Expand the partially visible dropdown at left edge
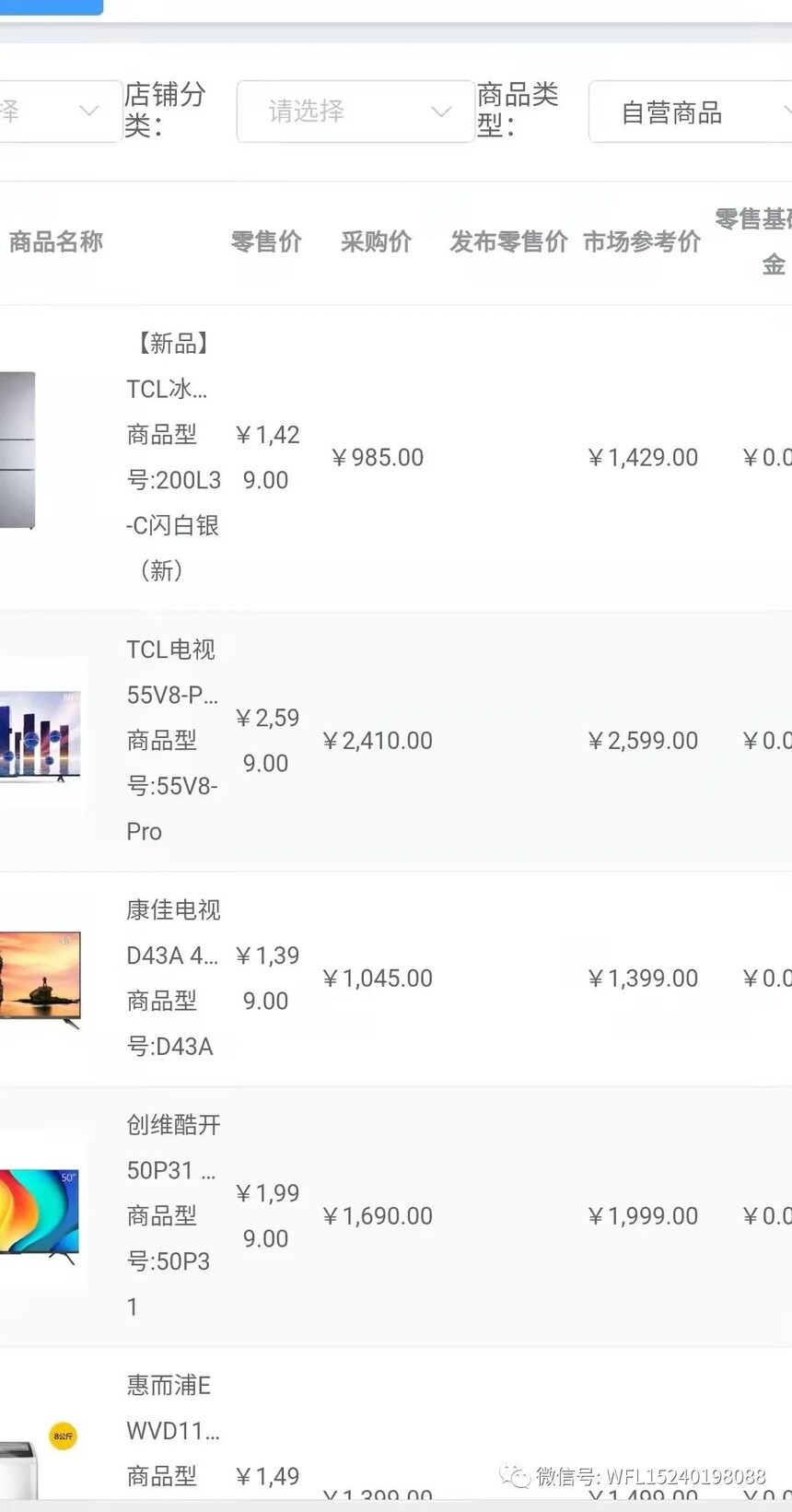The width and height of the screenshot is (792, 1512). pos(61,111)
